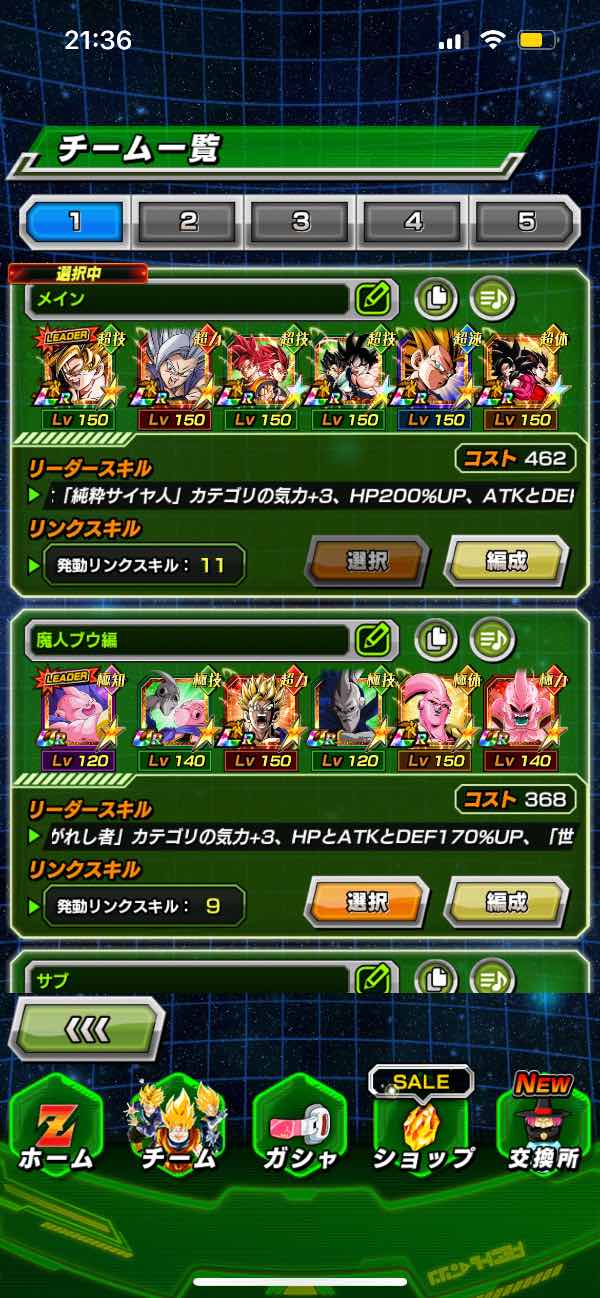The image size is (600, 1298).
Task: Open music settings for メイン team
Action: coord(492,297)
